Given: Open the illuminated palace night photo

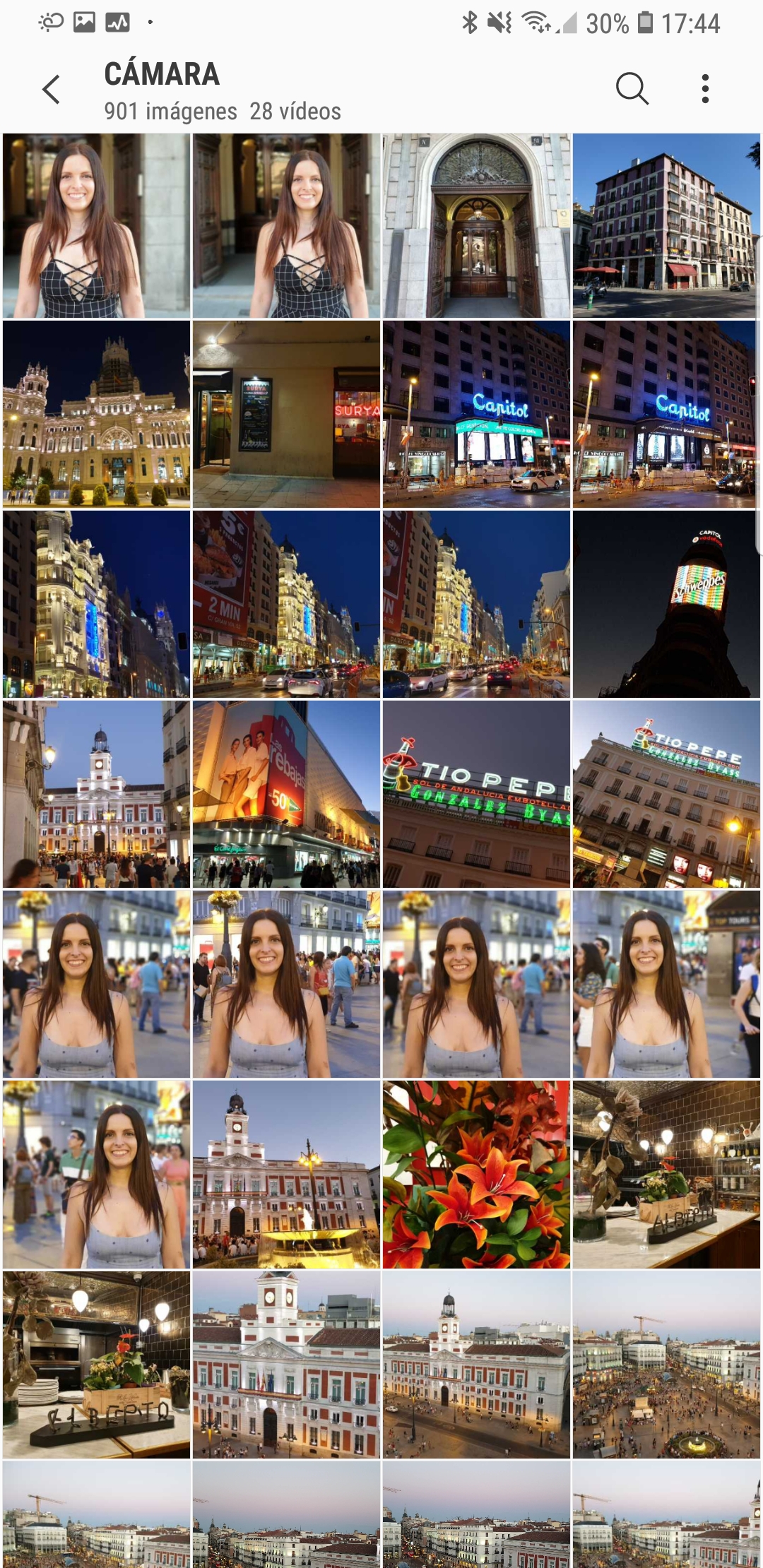Looking at the screenshot, I should [x=96, y=415].
